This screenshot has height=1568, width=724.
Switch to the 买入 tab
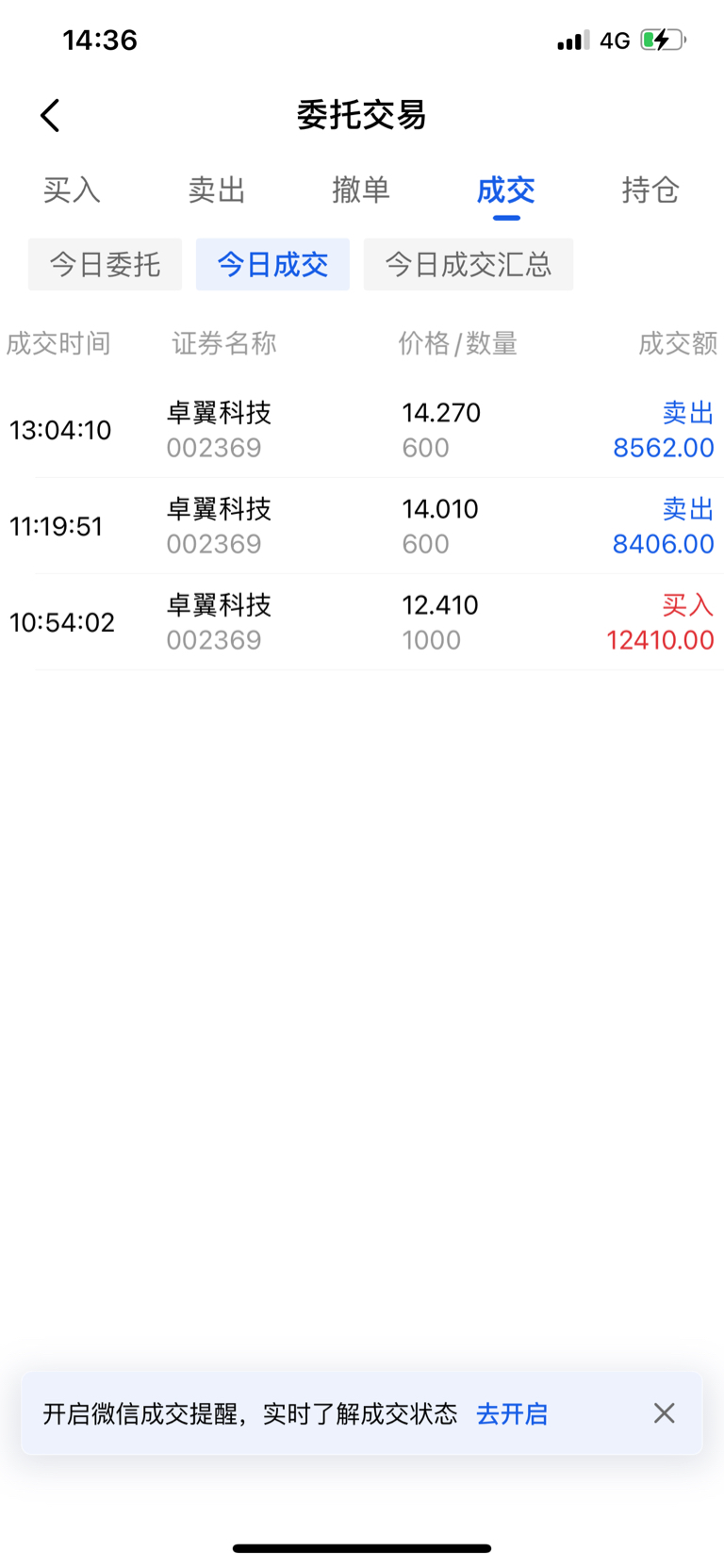[72, 190]
